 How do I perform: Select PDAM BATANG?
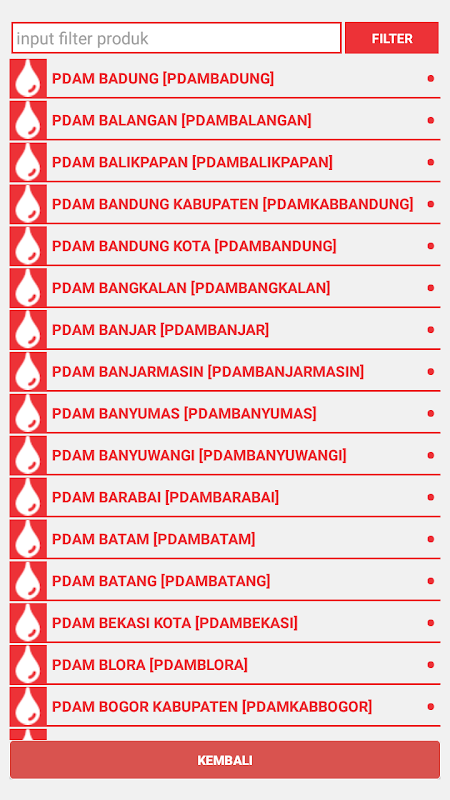(225, 581)
